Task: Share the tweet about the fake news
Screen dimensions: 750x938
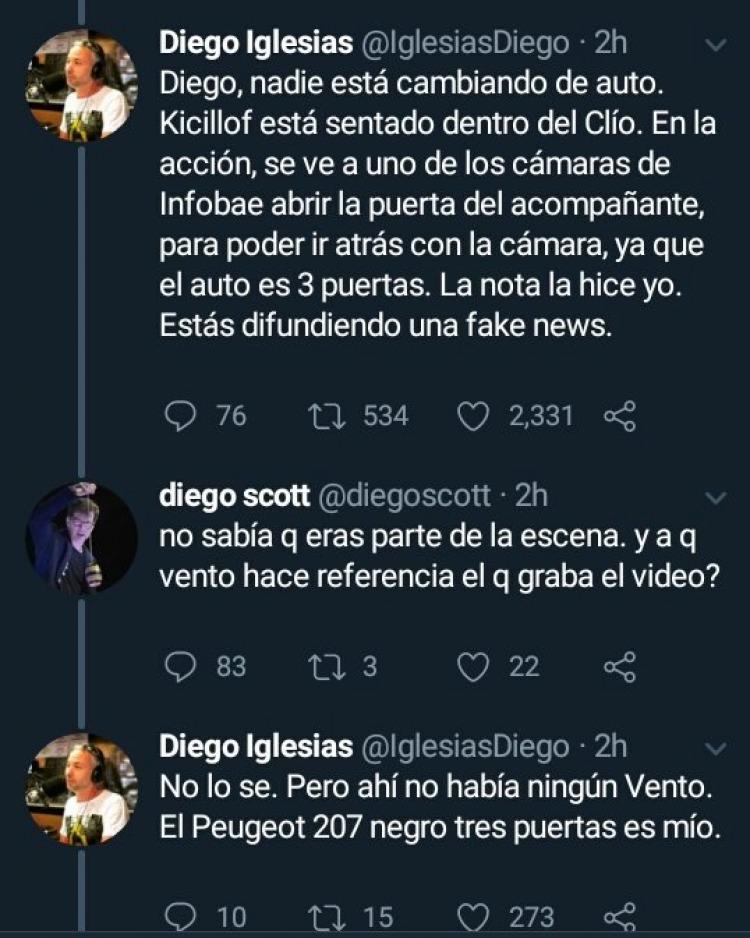Action: pos(620,416)
